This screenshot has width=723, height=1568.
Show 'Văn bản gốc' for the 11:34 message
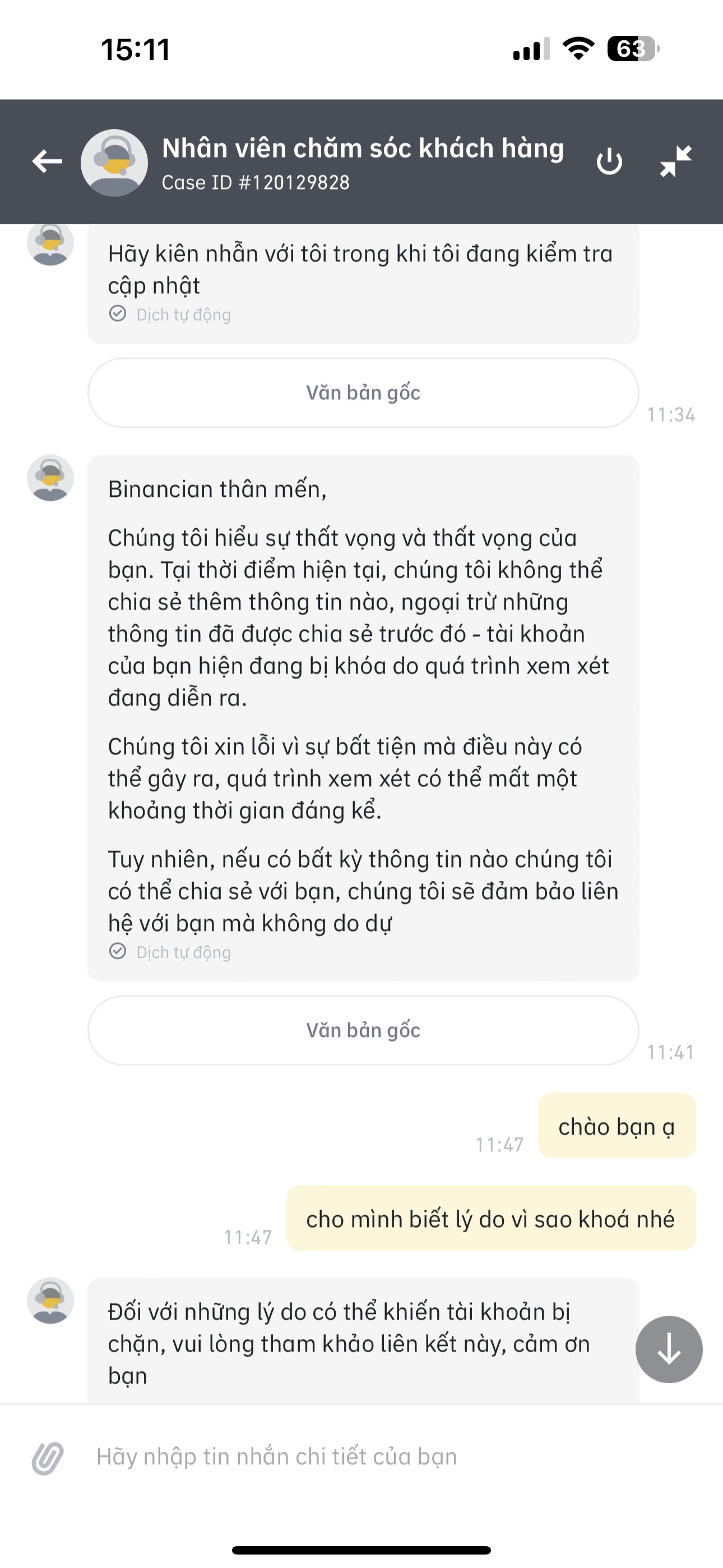tap(363, 393)
